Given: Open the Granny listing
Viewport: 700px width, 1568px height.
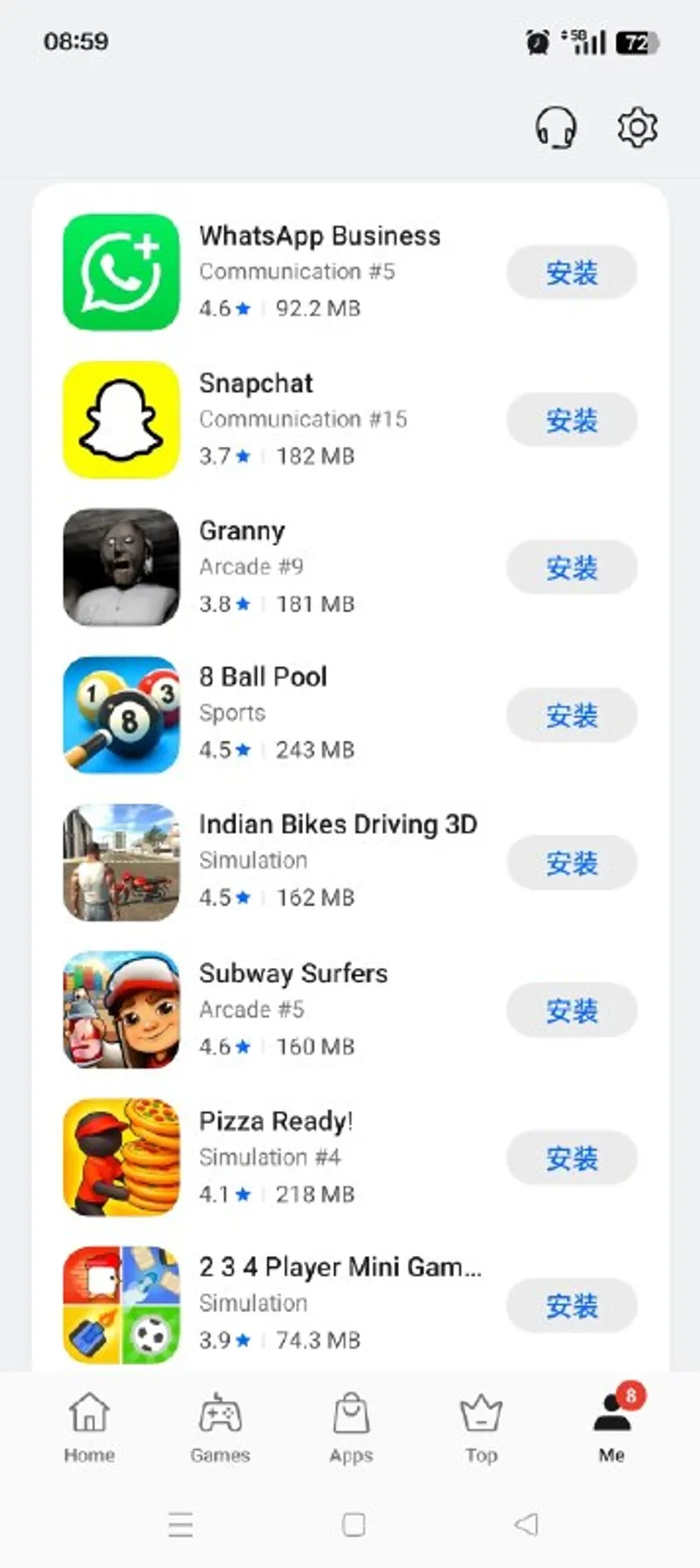Looking at the screenshot, I should (241, 531).
